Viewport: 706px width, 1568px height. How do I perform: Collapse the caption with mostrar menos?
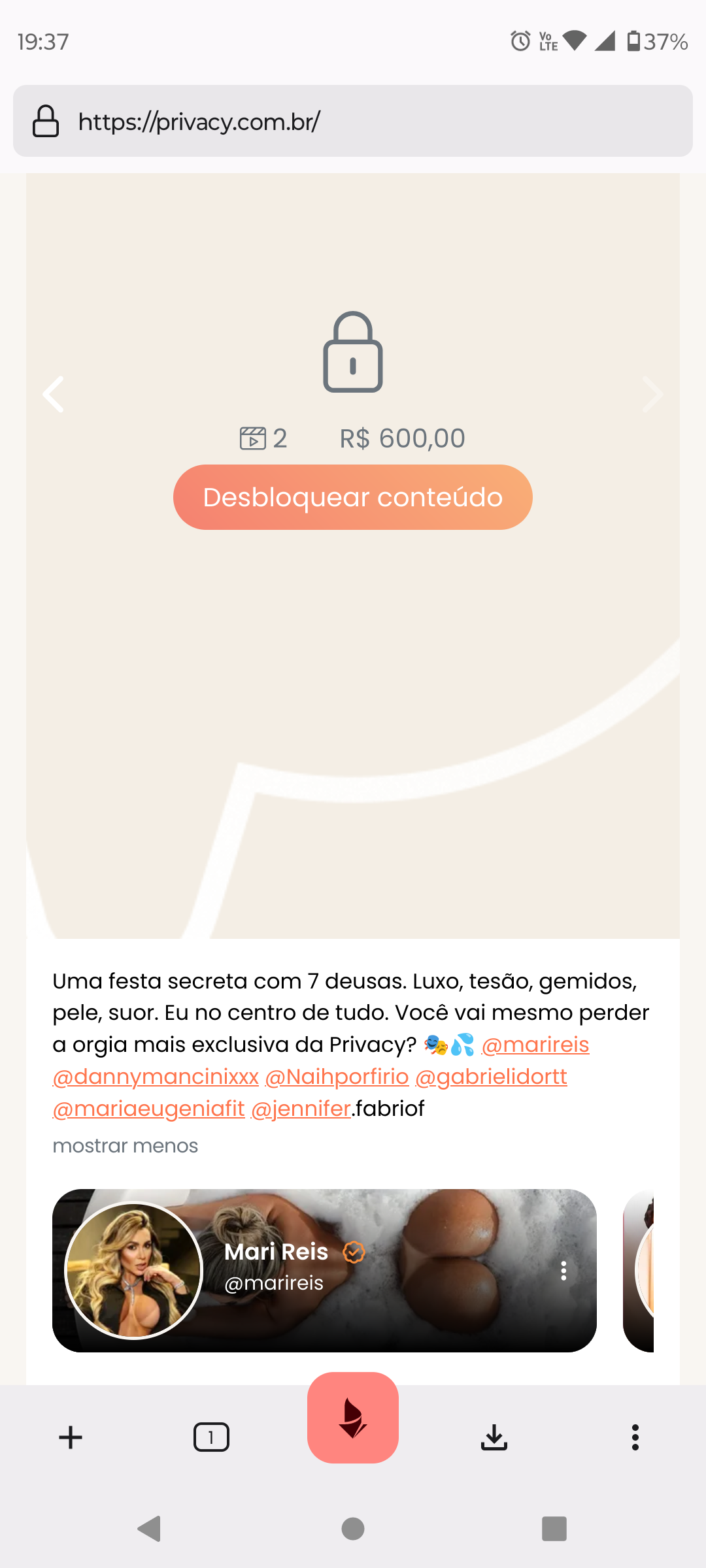point(125,1145)
